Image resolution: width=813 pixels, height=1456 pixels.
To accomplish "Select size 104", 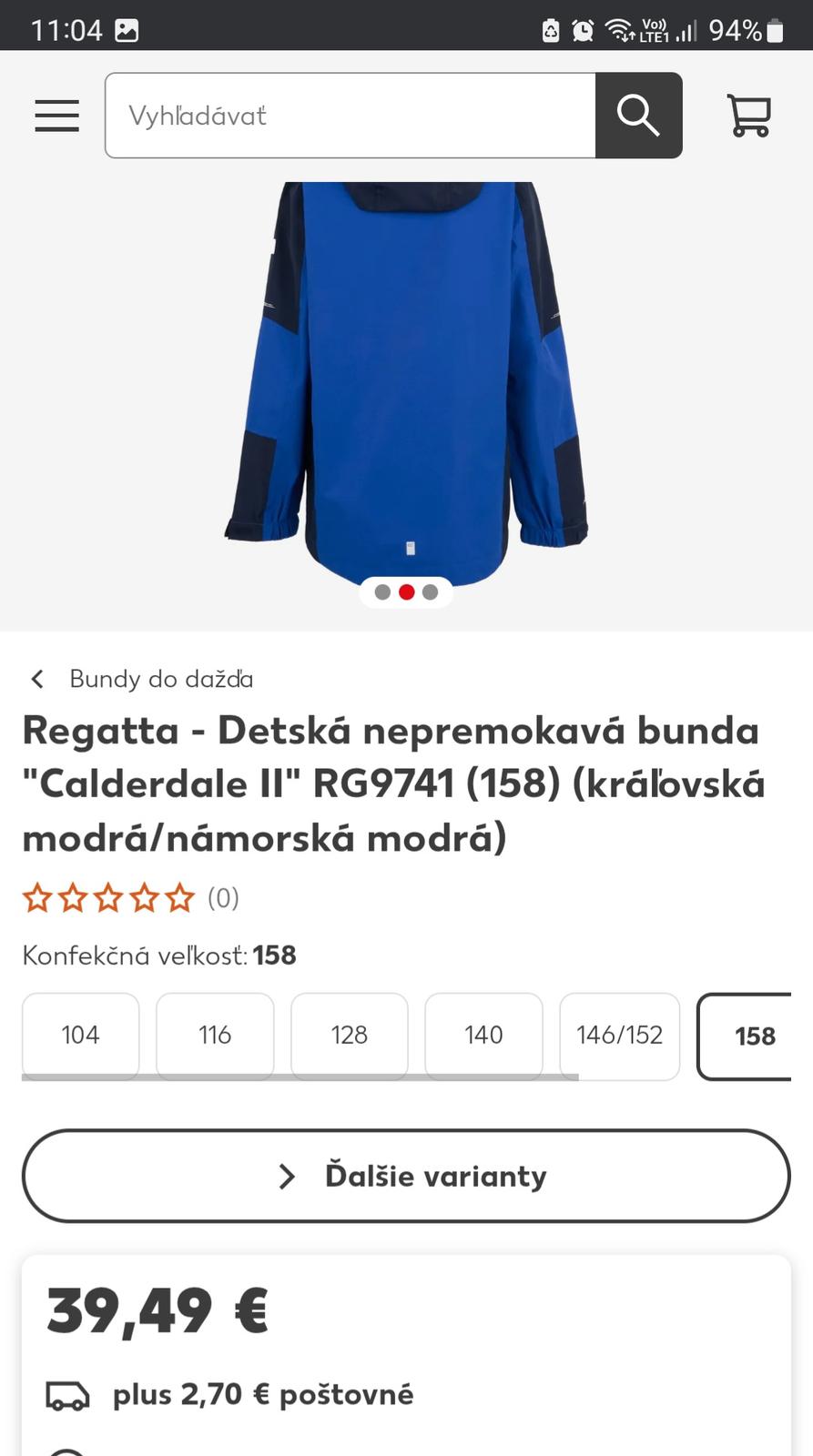I will 80,1035.
